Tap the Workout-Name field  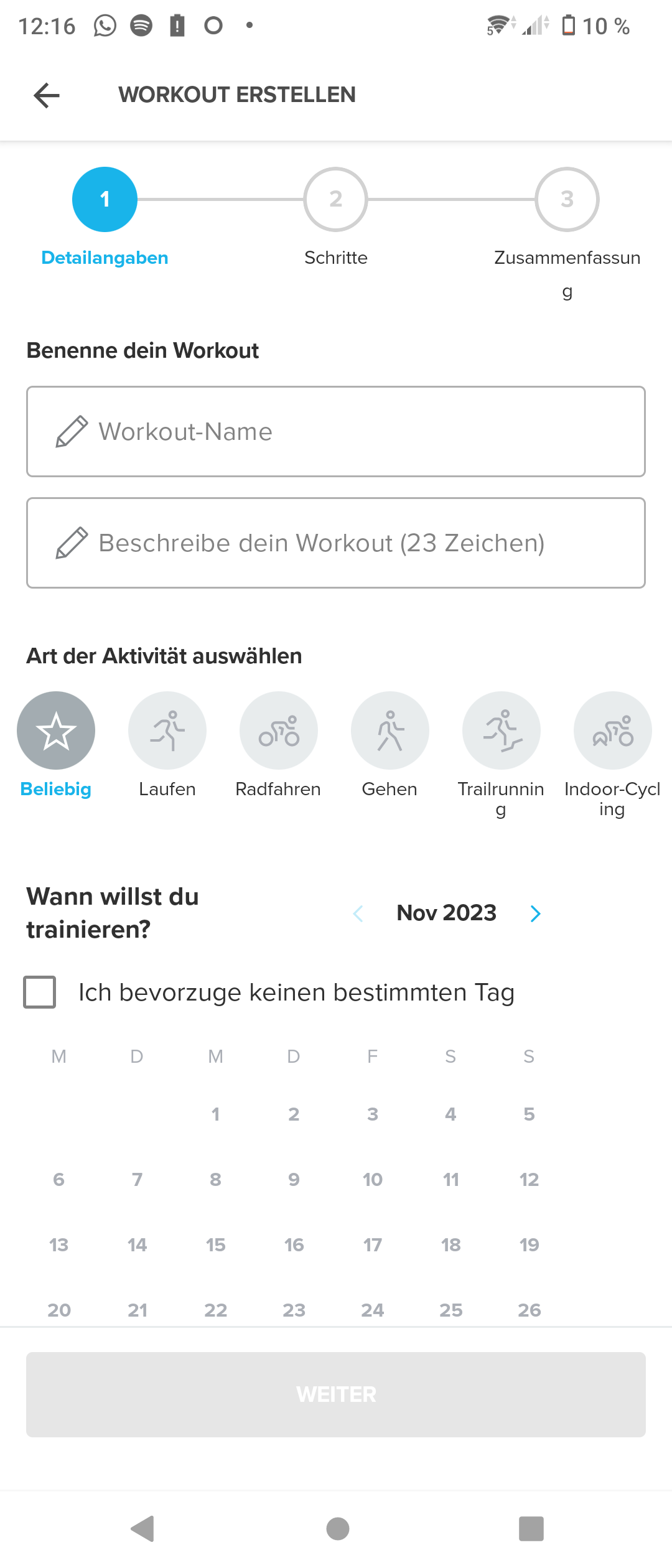tap(336, 432)
